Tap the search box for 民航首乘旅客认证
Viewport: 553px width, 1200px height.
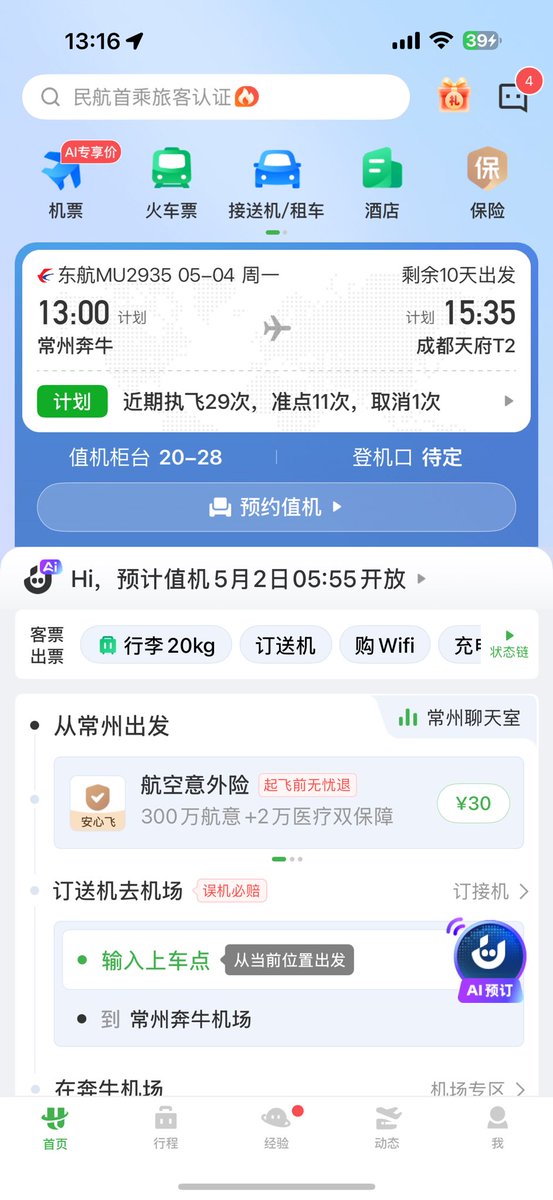point(216,97)
